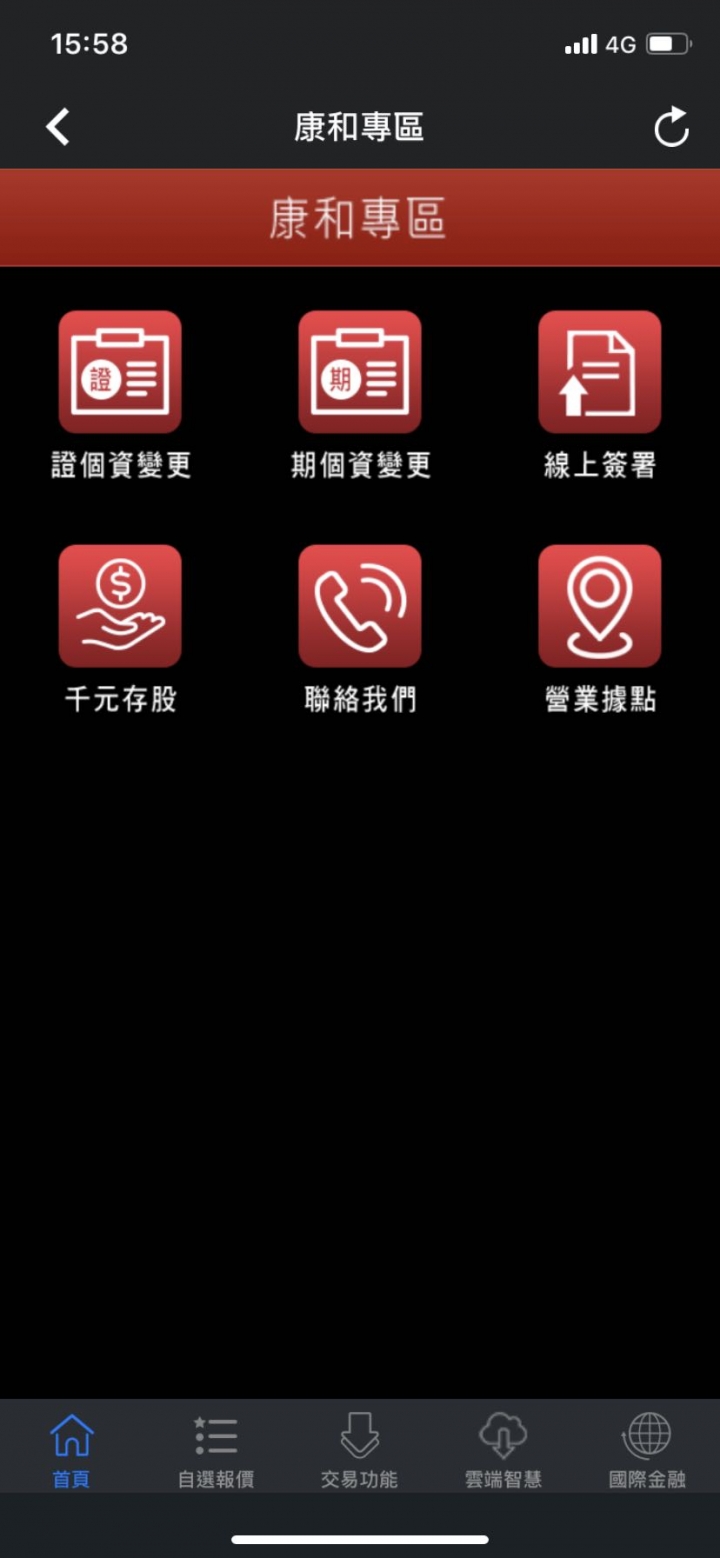Select the 國際金融 tab
The width and height of the screenshot is (720, 1558).
[x=647, y=1450]
